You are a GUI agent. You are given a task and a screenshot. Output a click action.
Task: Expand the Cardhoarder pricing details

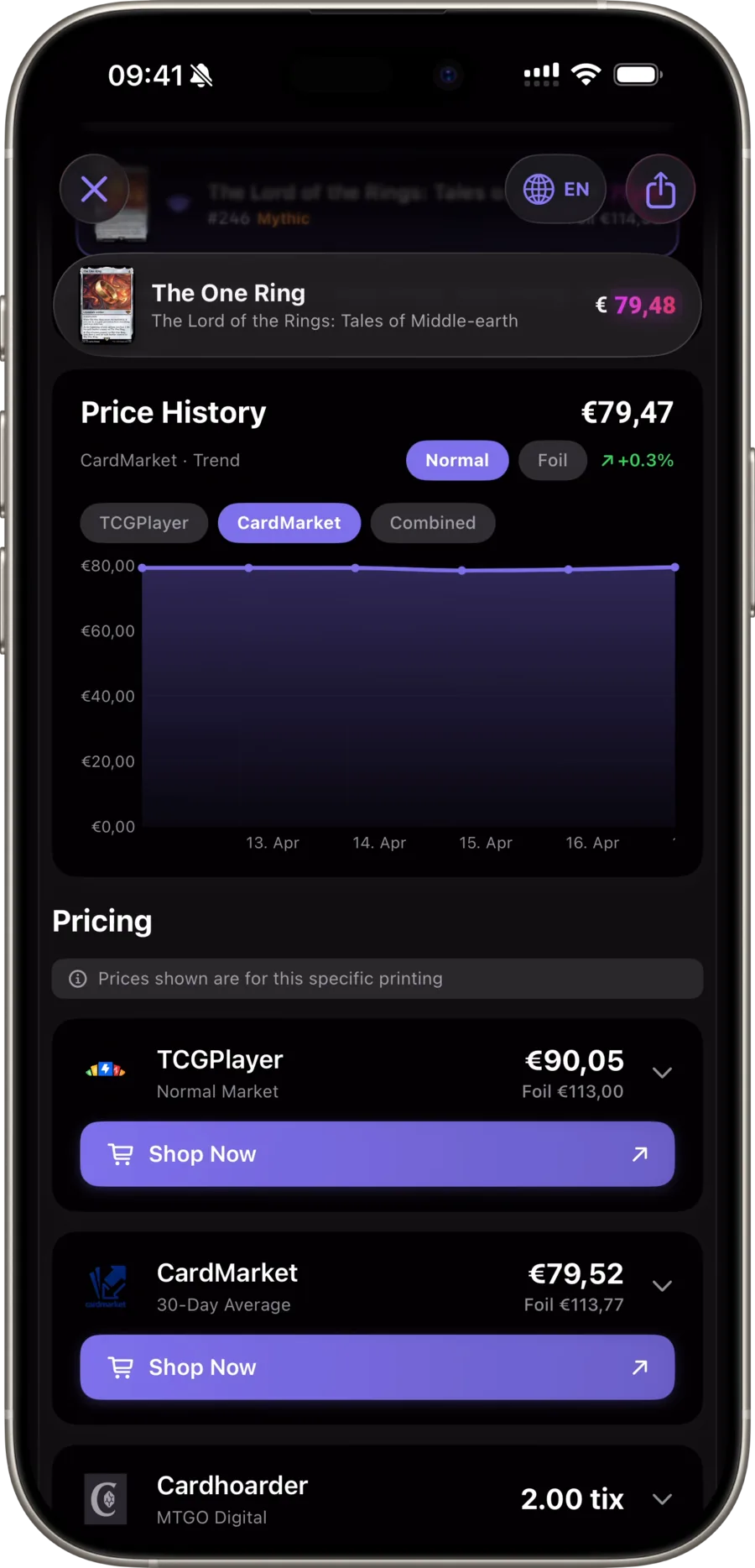pos(662,1499)
